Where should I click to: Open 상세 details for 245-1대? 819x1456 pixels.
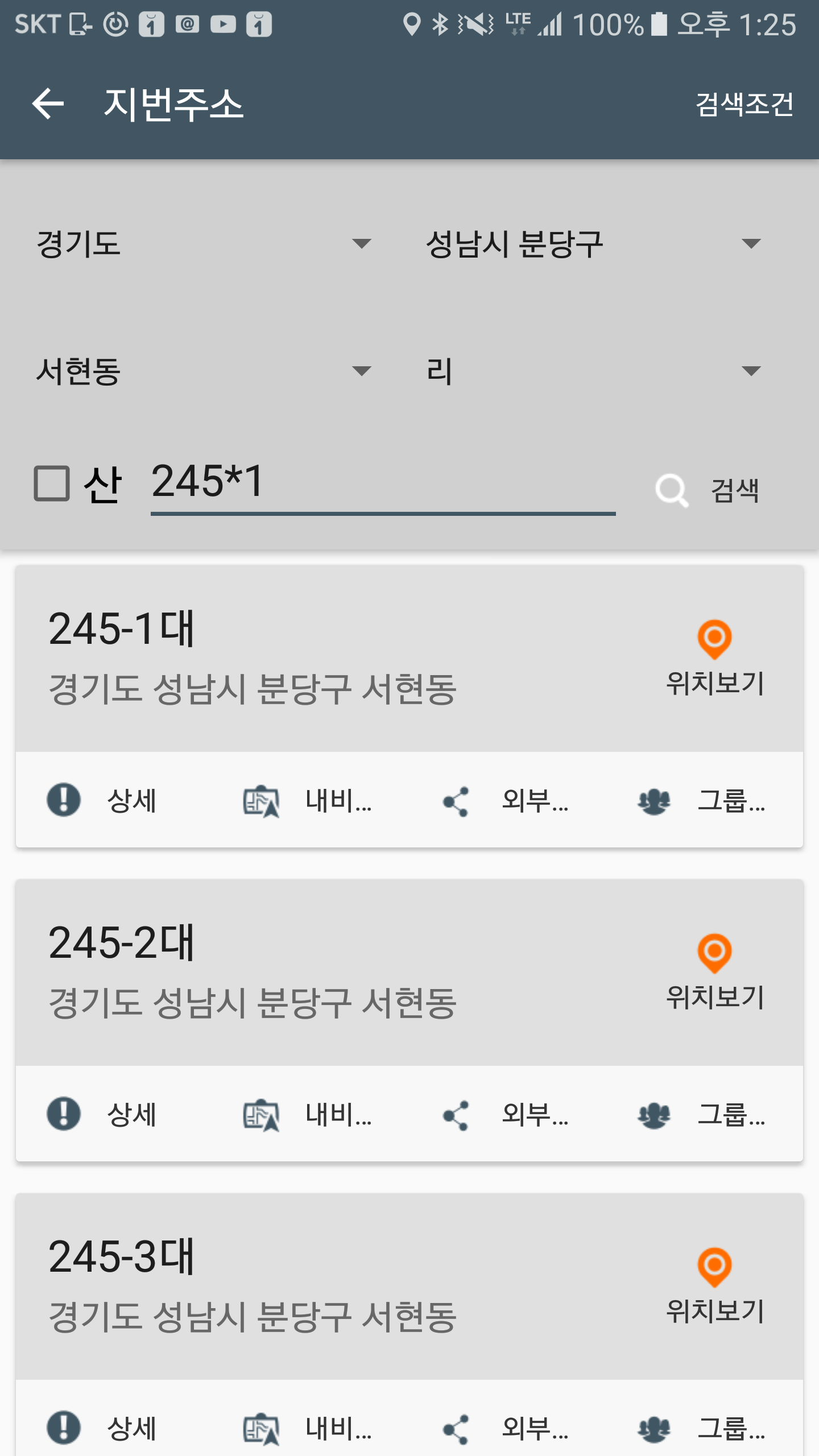coord(102,800)
